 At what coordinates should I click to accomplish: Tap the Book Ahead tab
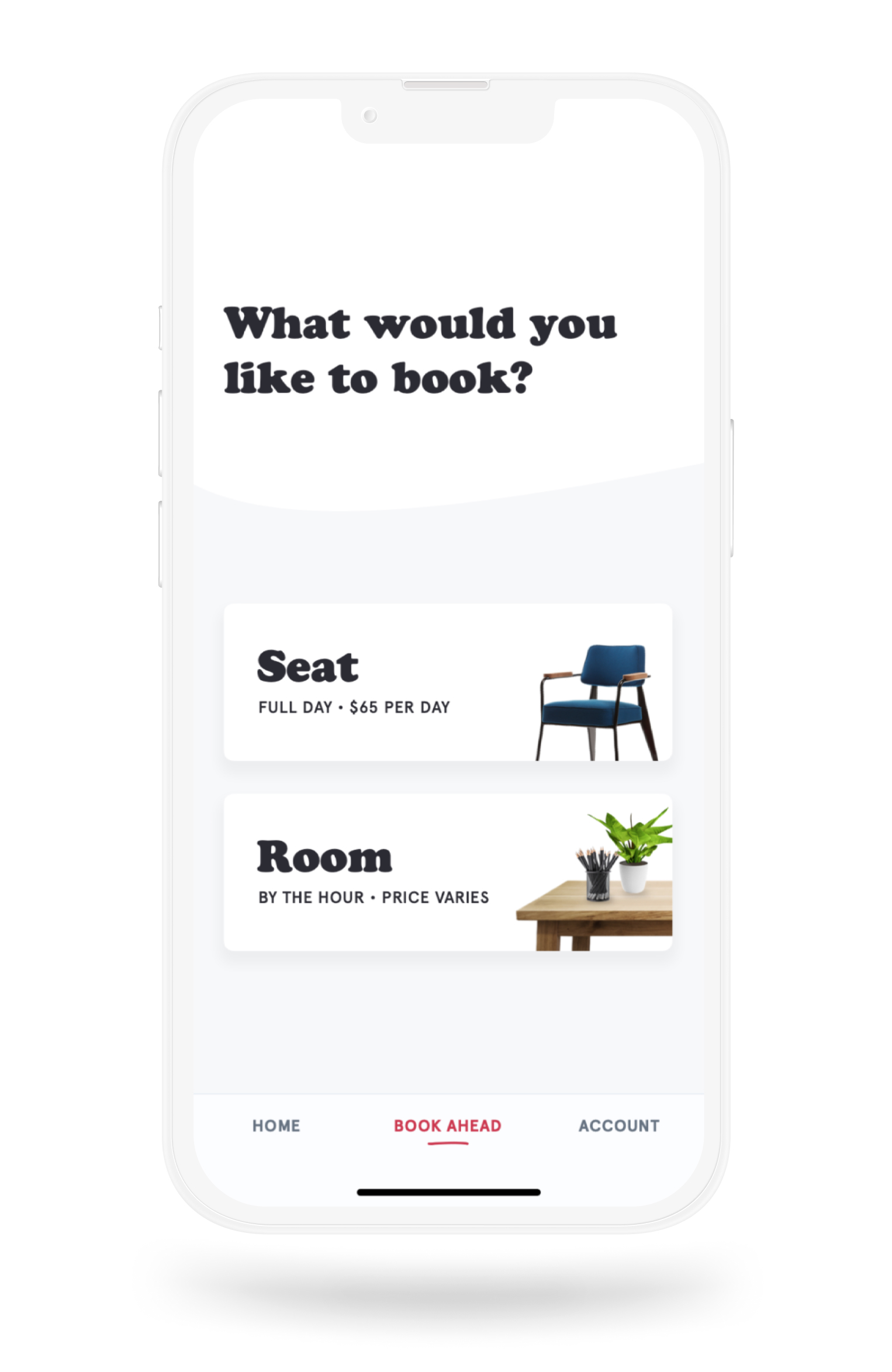coord(447,1125)
